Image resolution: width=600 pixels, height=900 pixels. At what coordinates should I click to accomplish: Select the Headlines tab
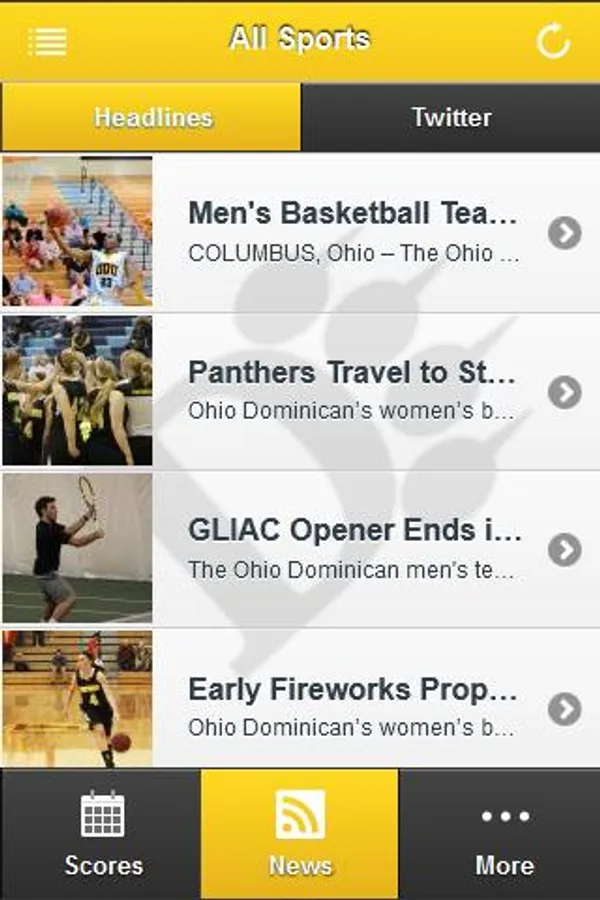[152, 117]
